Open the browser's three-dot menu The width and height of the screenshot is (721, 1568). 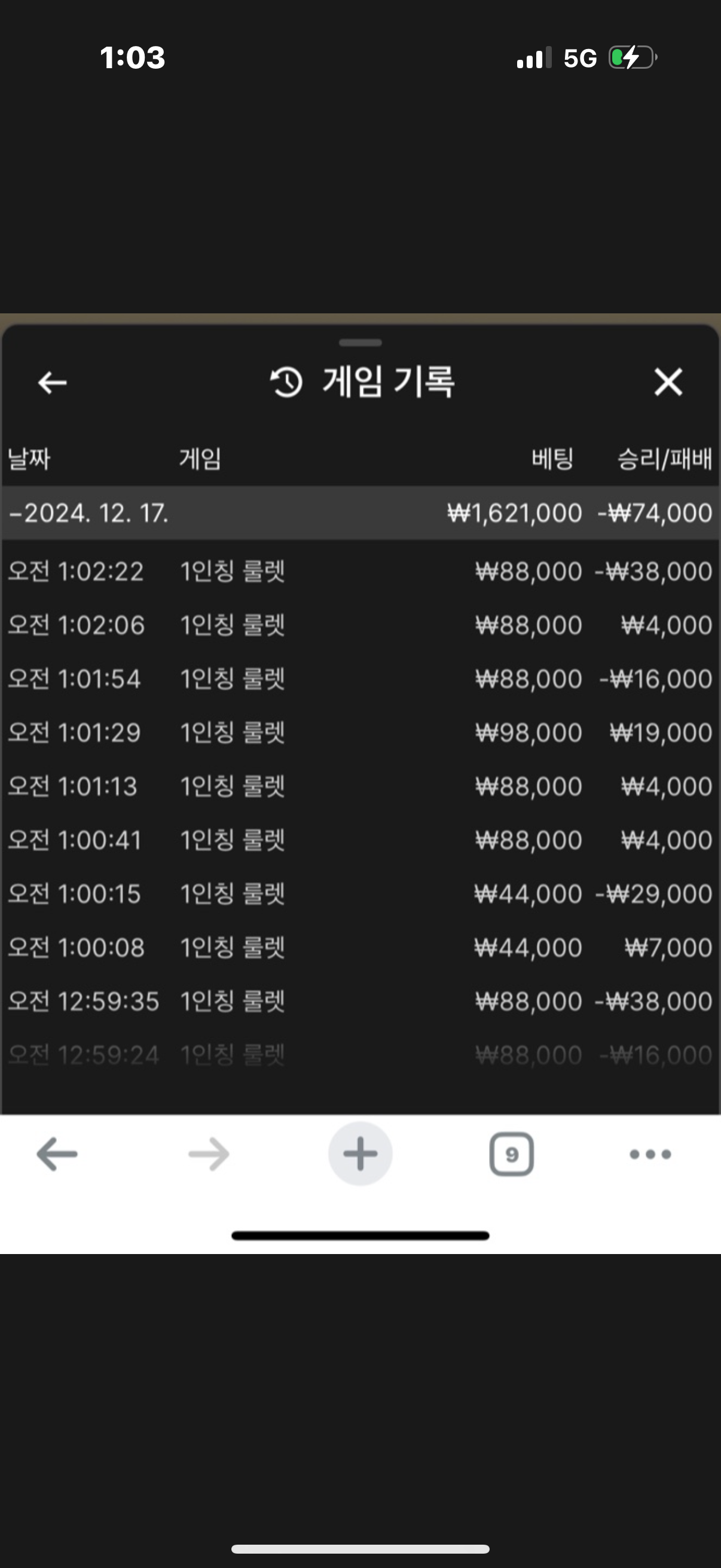(x=650, y=1154)
